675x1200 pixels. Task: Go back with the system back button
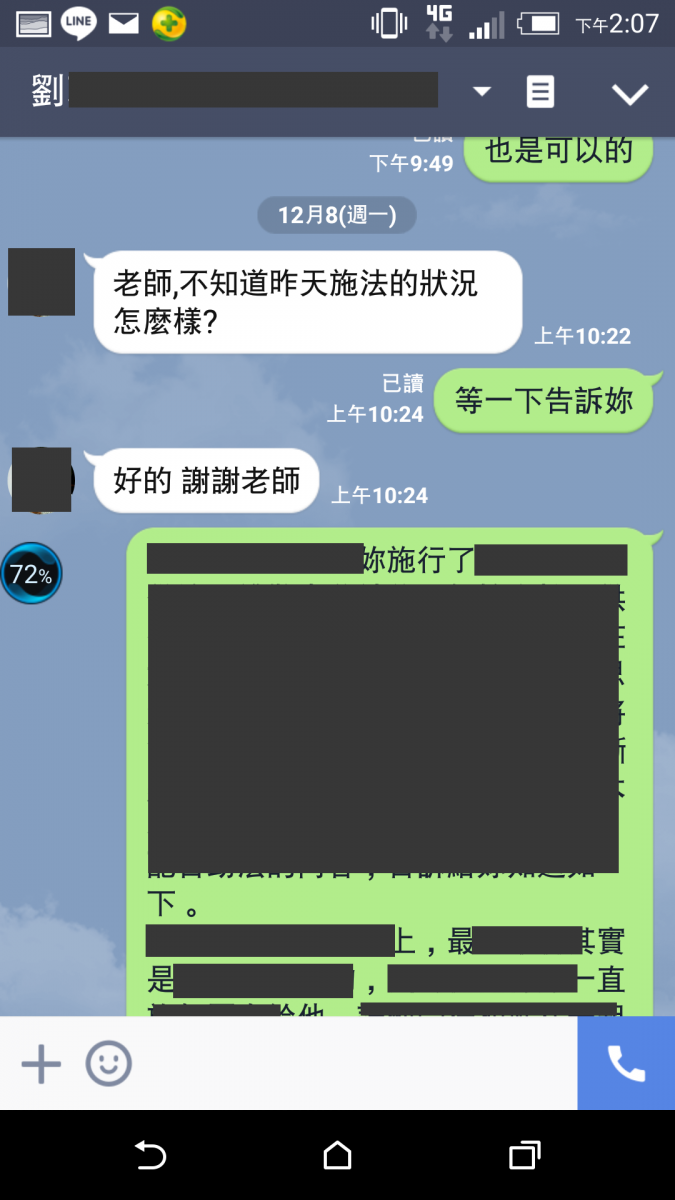click(150, 1156)
